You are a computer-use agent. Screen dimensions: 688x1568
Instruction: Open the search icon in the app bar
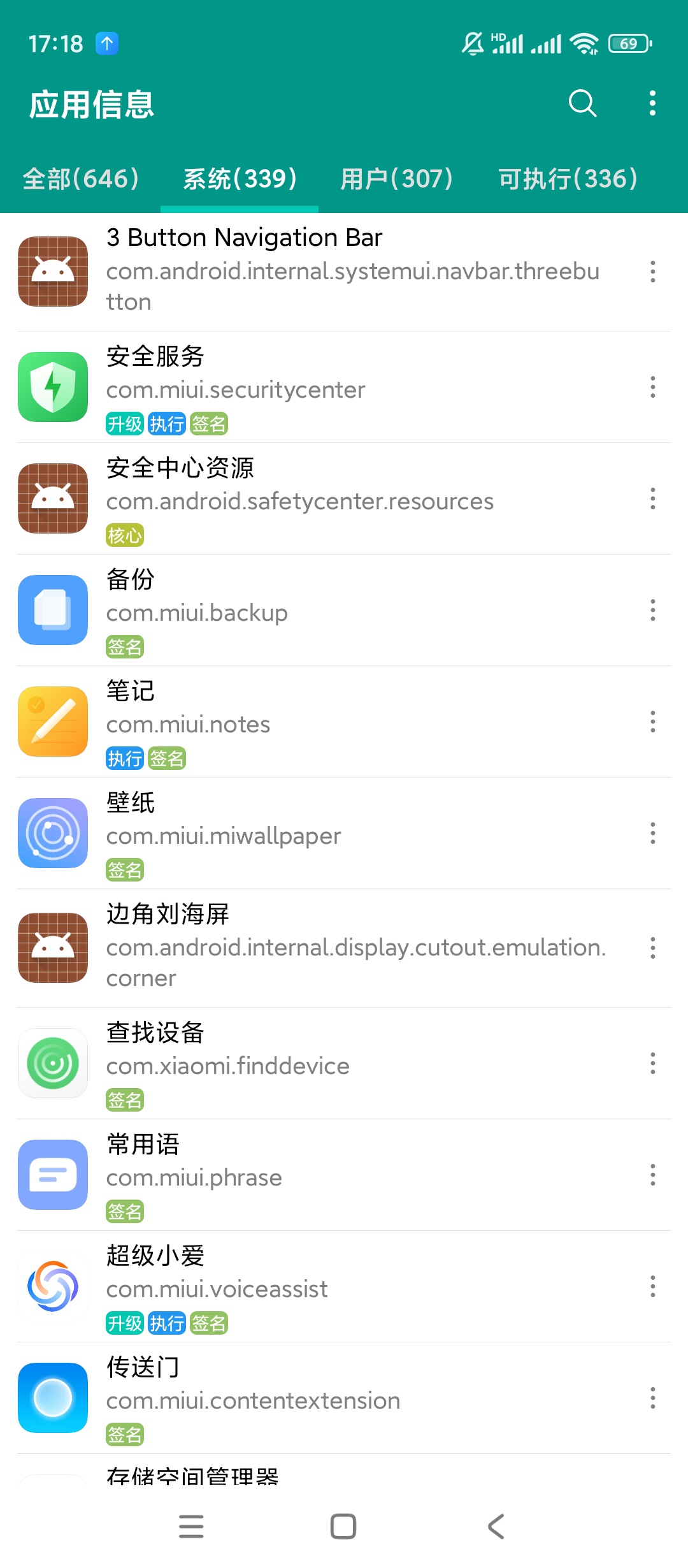tap(582, 103)
